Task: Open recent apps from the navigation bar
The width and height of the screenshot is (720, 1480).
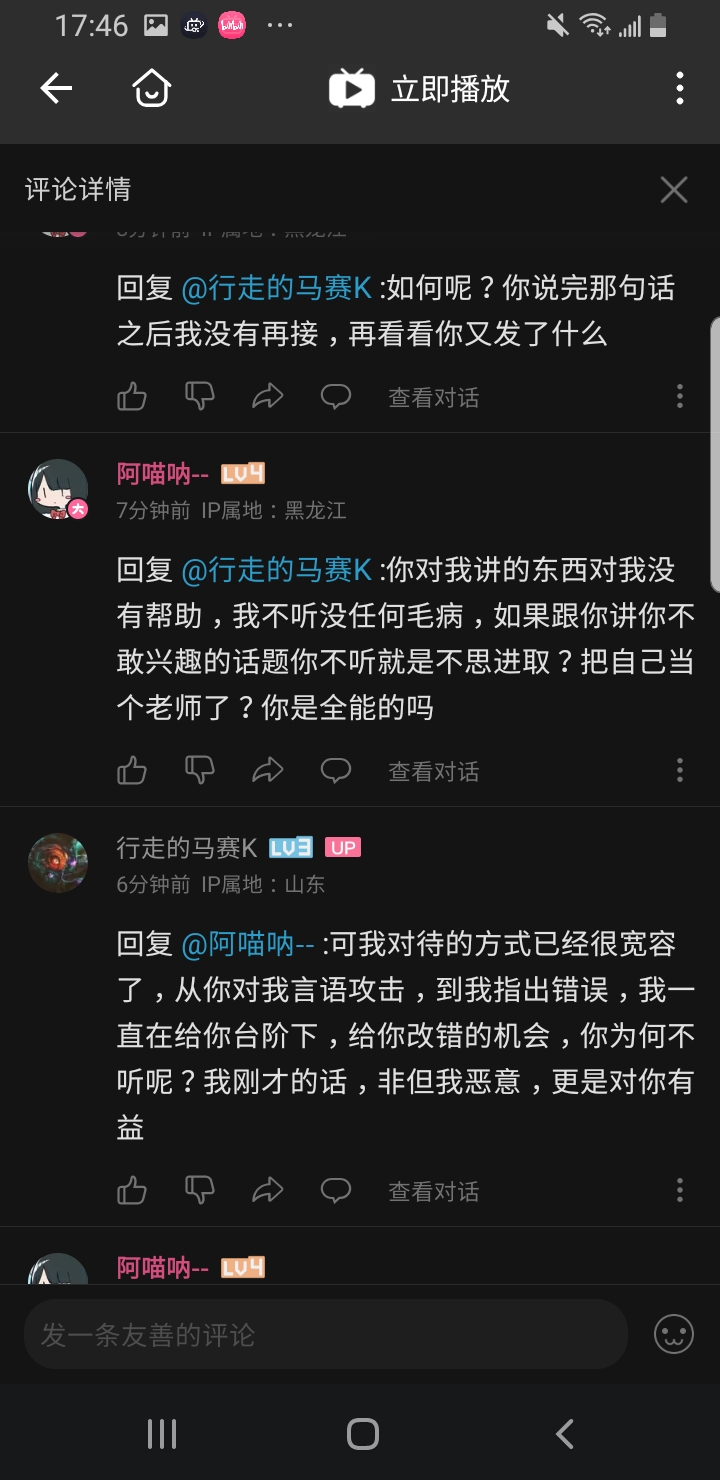Action: click(162, 1434)
